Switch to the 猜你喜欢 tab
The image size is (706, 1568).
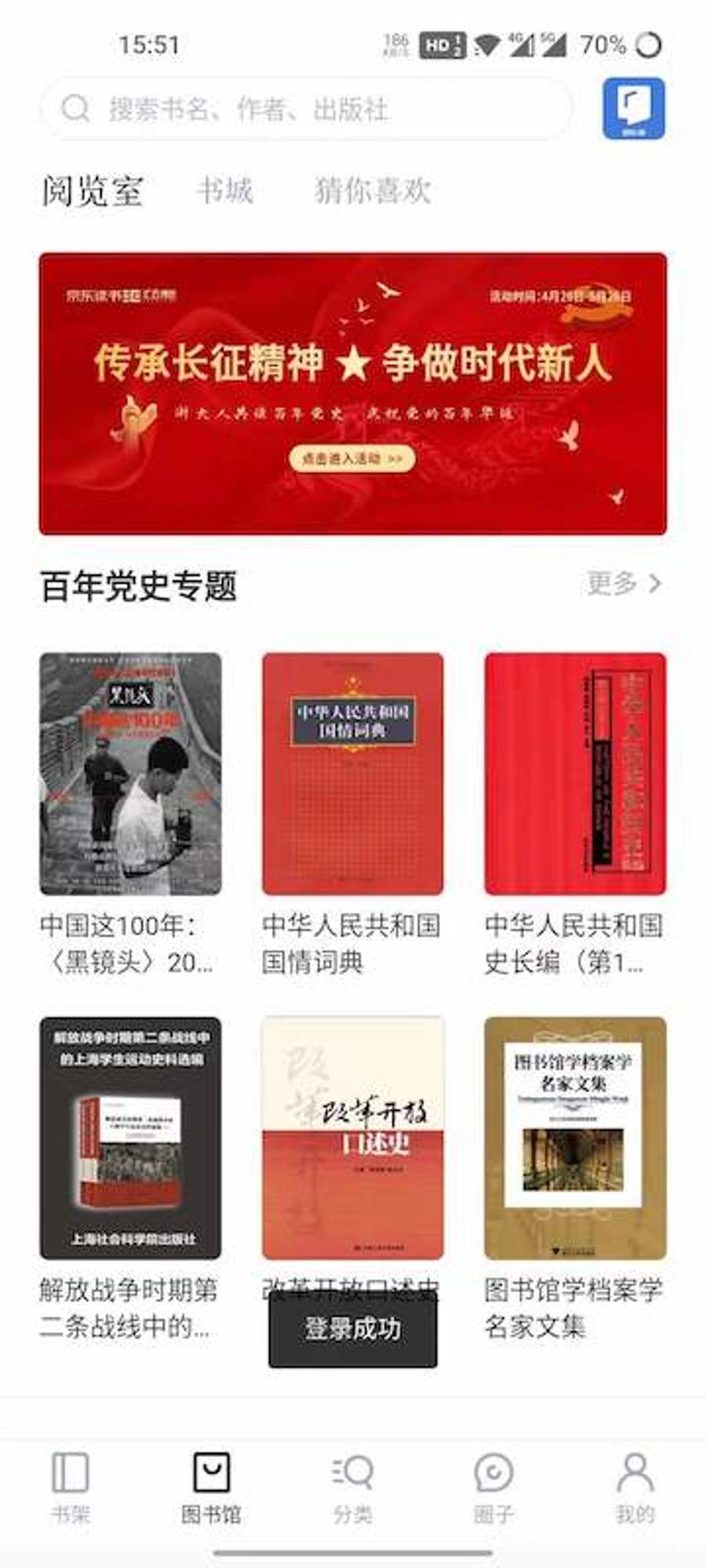tap(373, 191)
